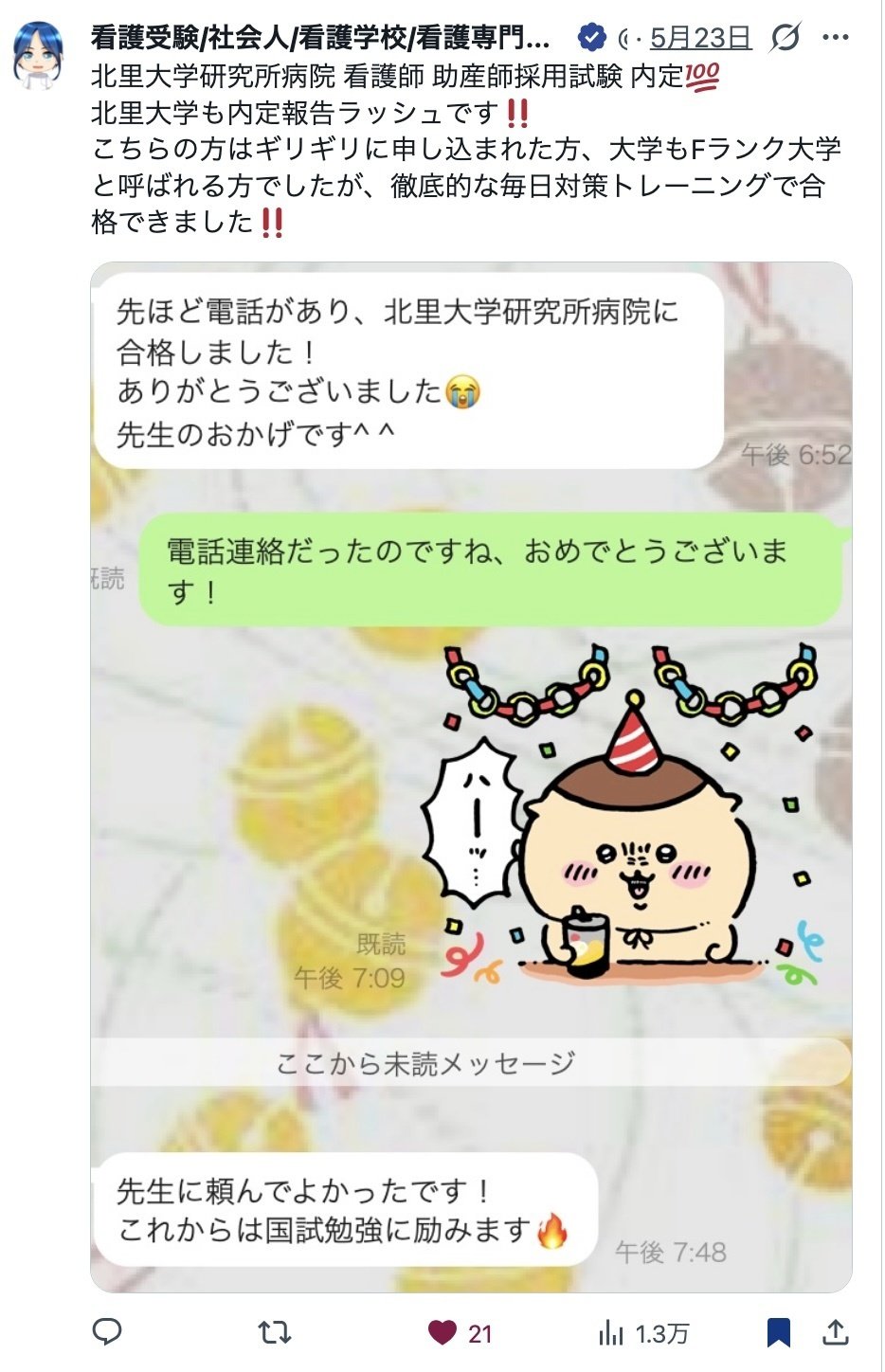
Task: Repost this post
Action: 275,1333
